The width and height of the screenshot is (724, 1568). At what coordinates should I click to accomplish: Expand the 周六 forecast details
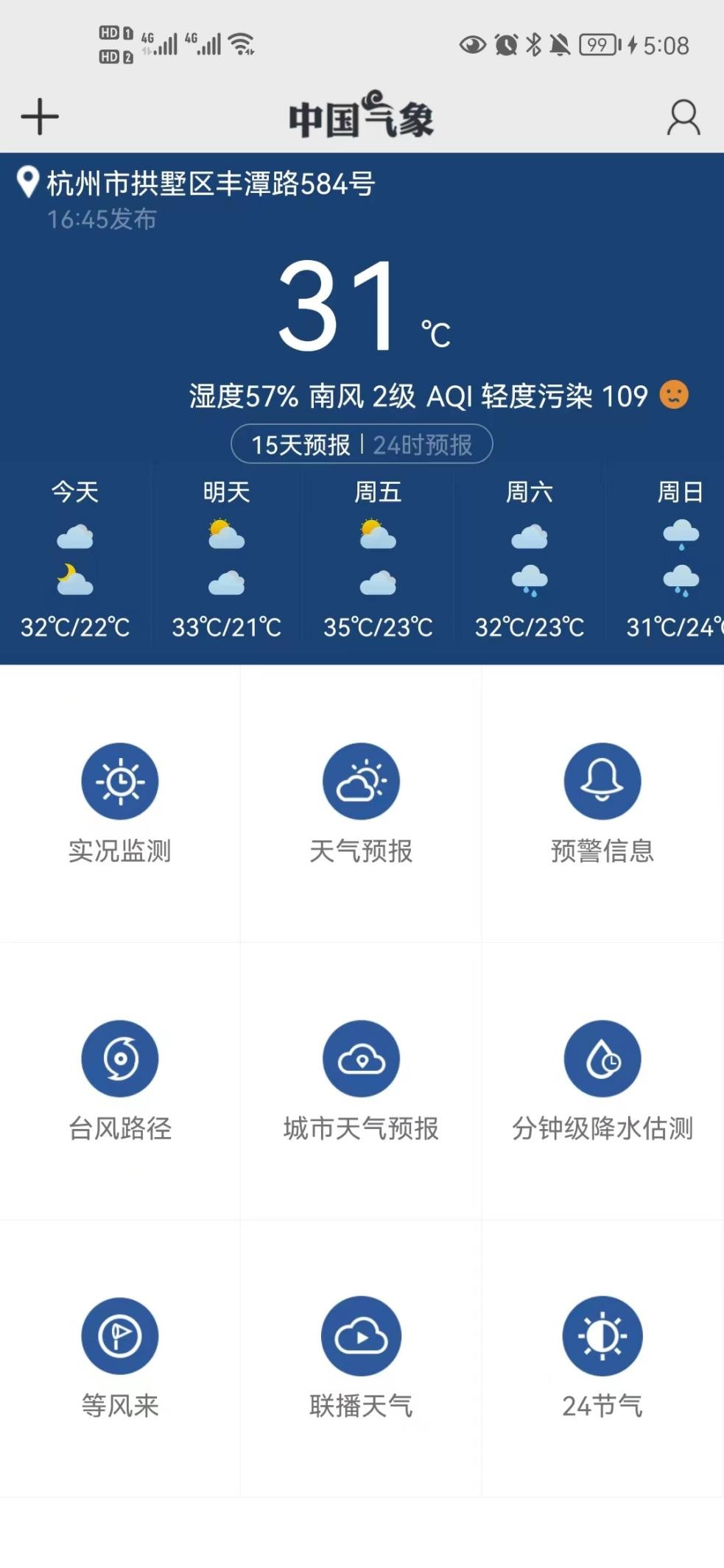[x=527, y=556]
